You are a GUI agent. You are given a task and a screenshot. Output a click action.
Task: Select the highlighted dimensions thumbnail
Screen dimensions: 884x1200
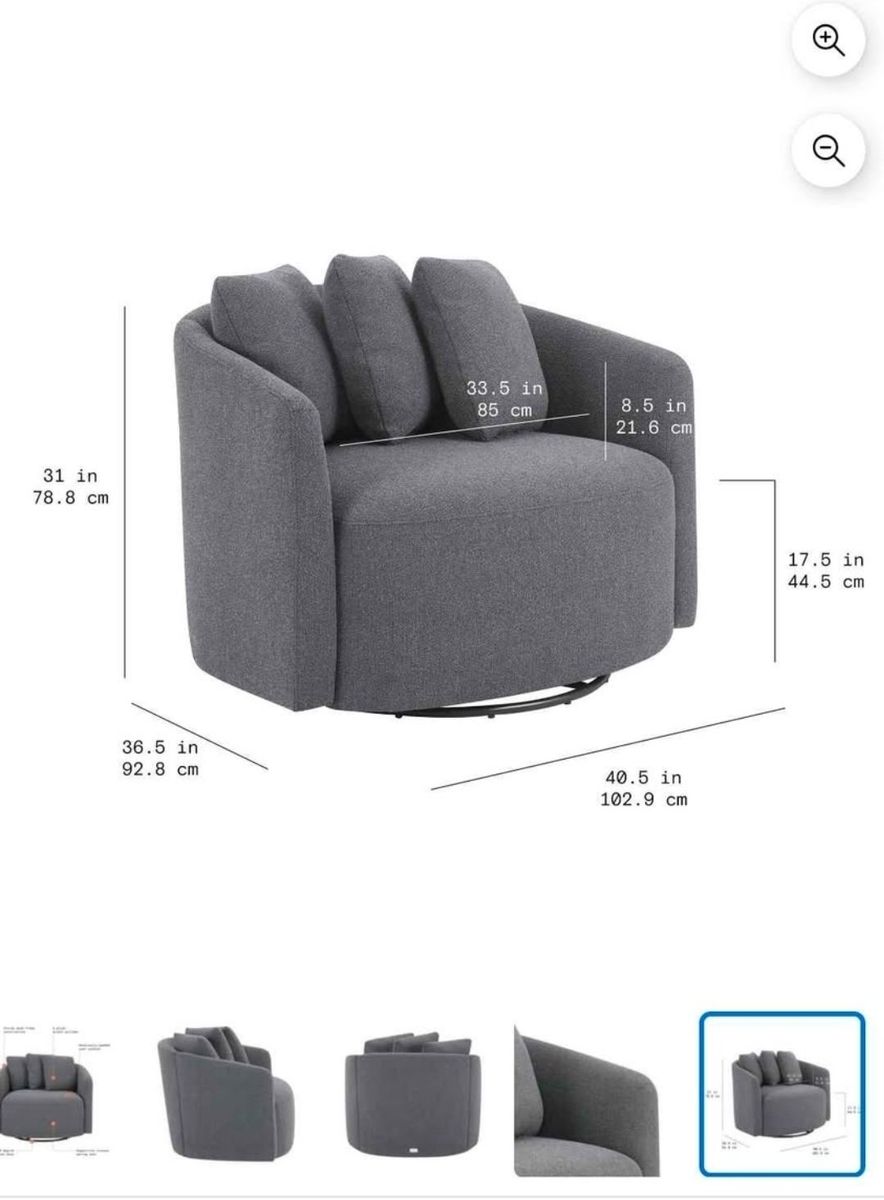(x=781, y=1094)
